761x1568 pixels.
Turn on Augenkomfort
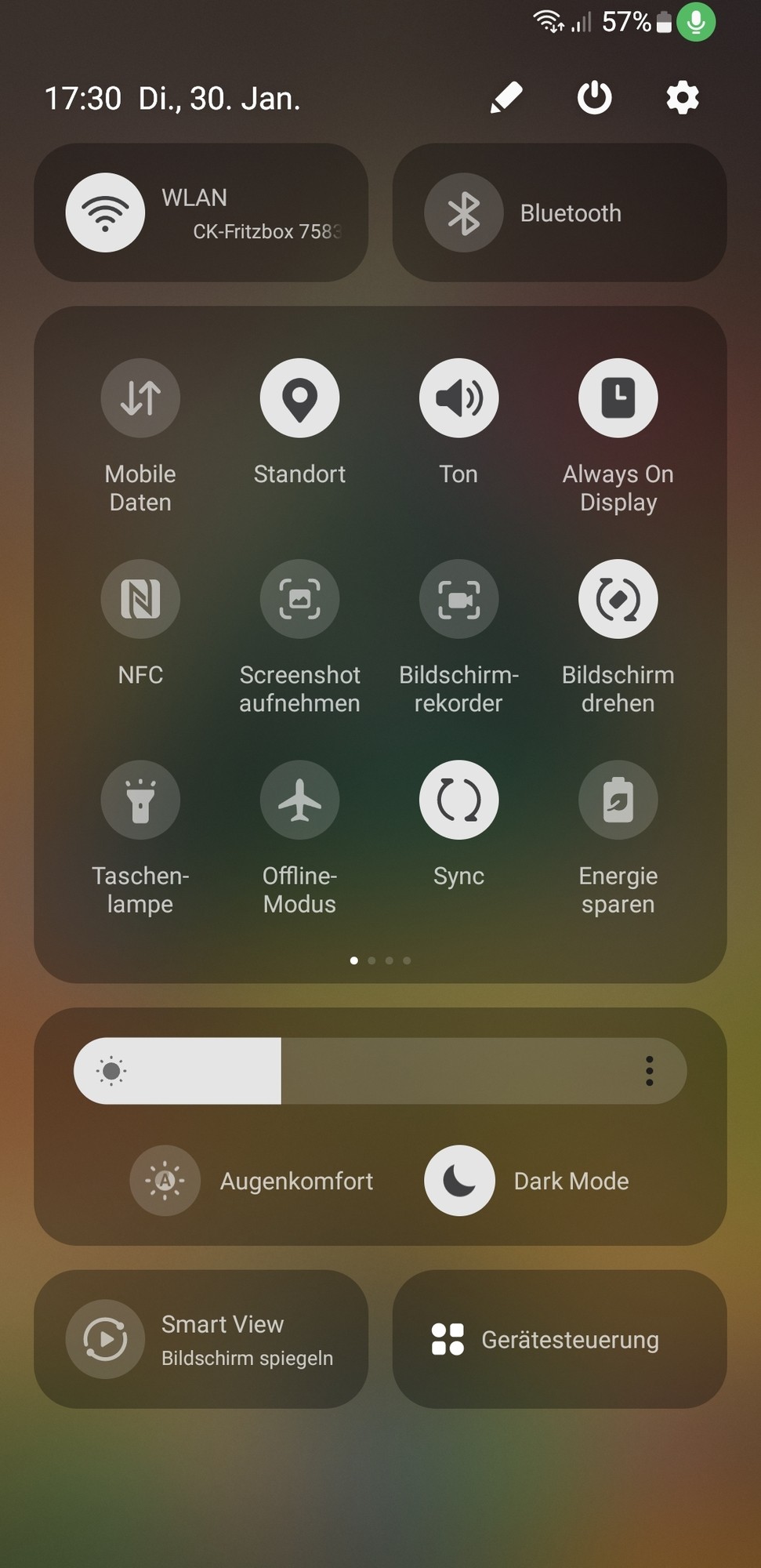click(x=165, y=1181)
